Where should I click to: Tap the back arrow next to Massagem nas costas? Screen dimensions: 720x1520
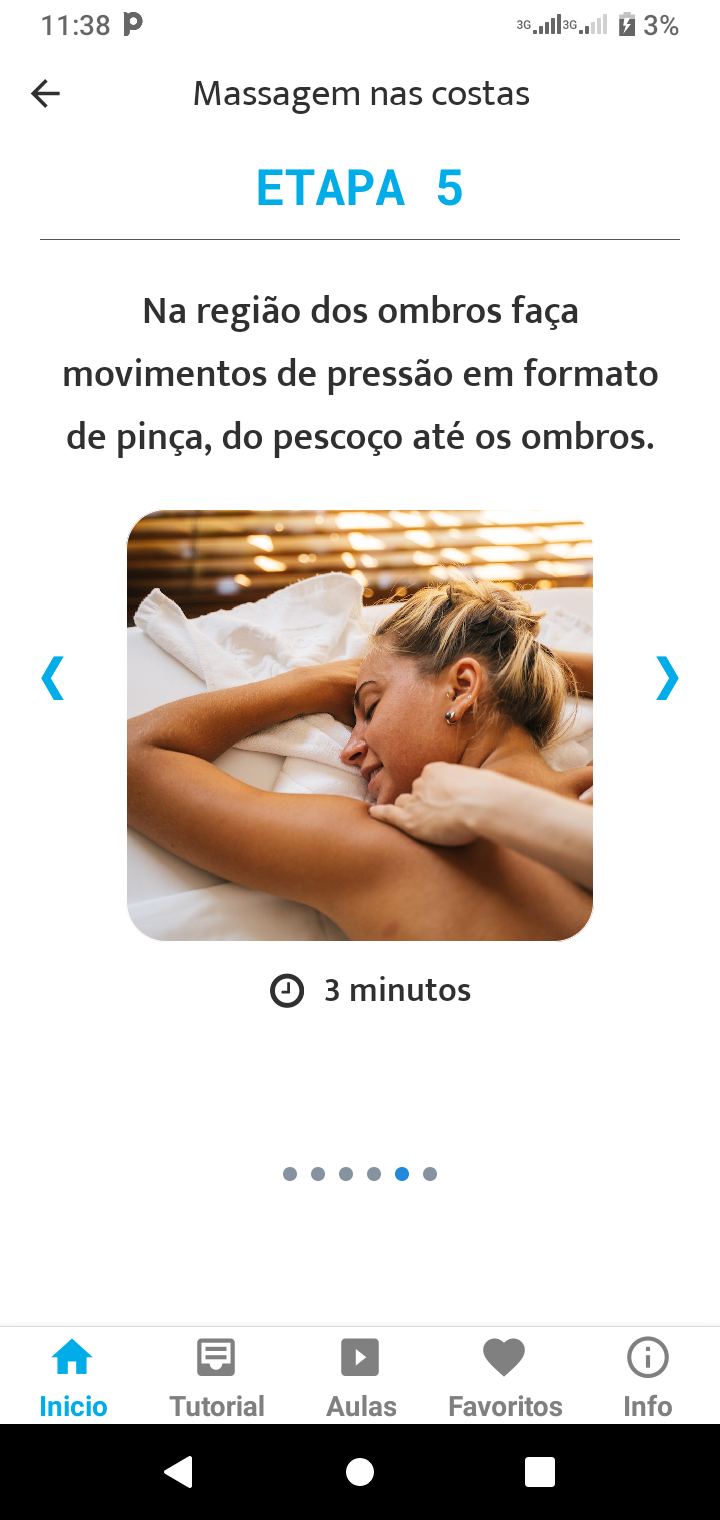44,93
